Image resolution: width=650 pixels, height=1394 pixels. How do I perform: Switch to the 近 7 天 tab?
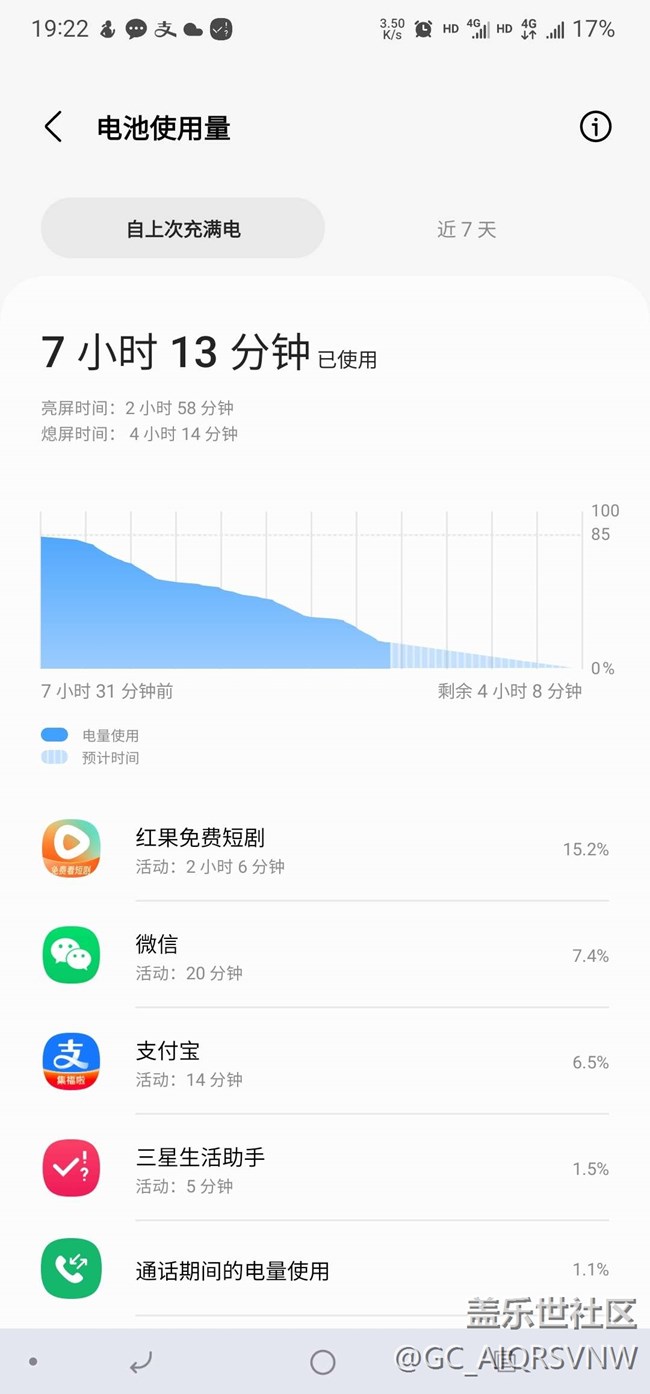[466, 229]
